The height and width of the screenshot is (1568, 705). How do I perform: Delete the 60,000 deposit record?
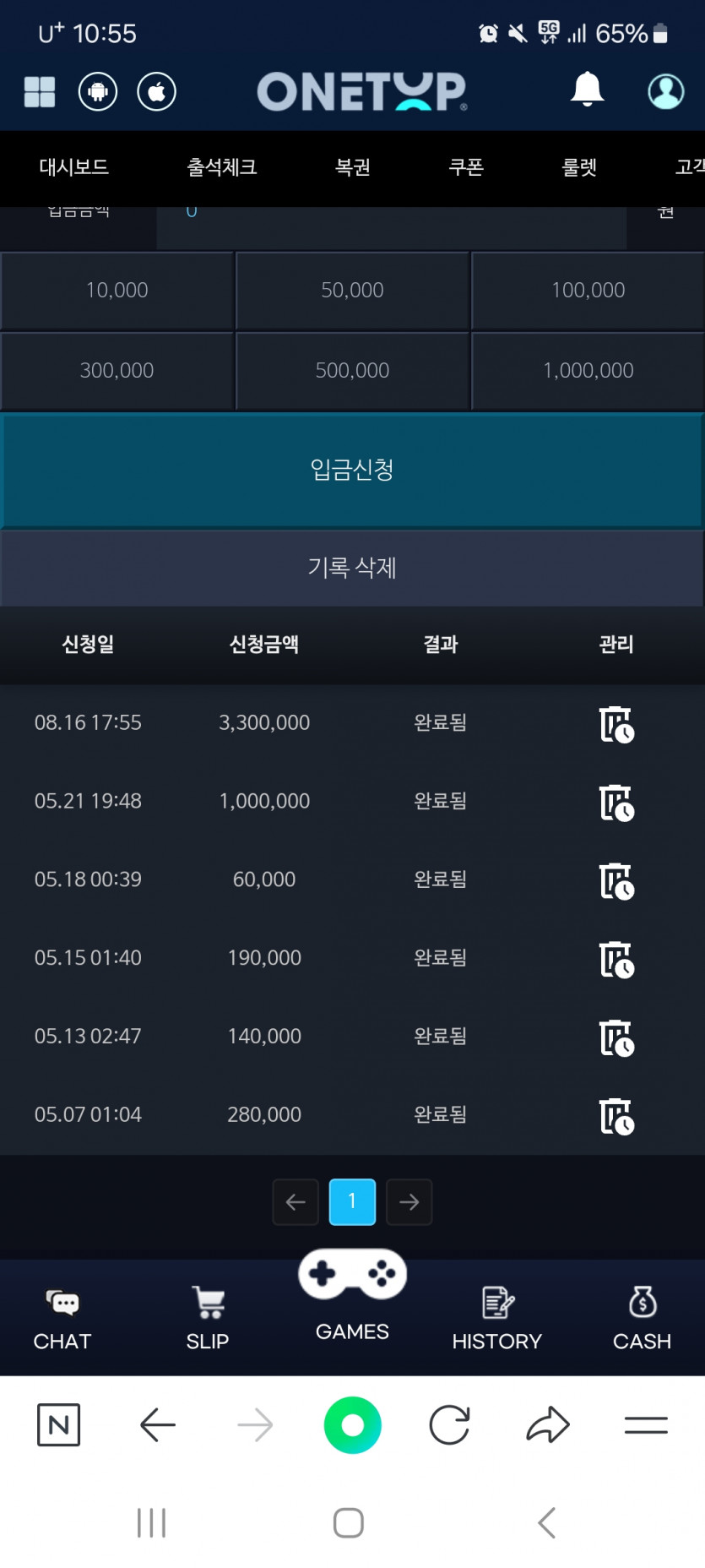(x=616, y=881)
